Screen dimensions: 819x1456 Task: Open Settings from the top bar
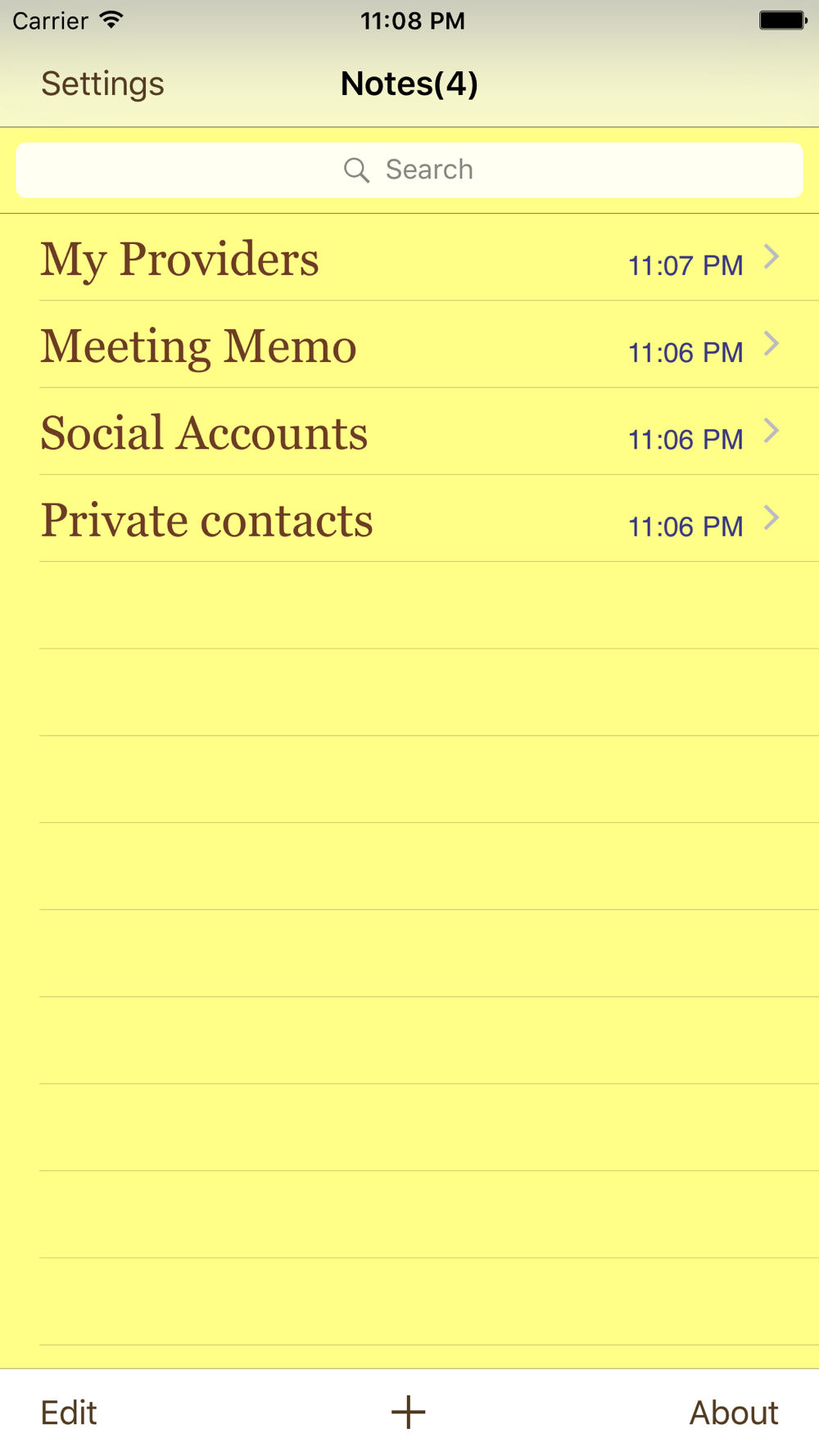[102, 84]
